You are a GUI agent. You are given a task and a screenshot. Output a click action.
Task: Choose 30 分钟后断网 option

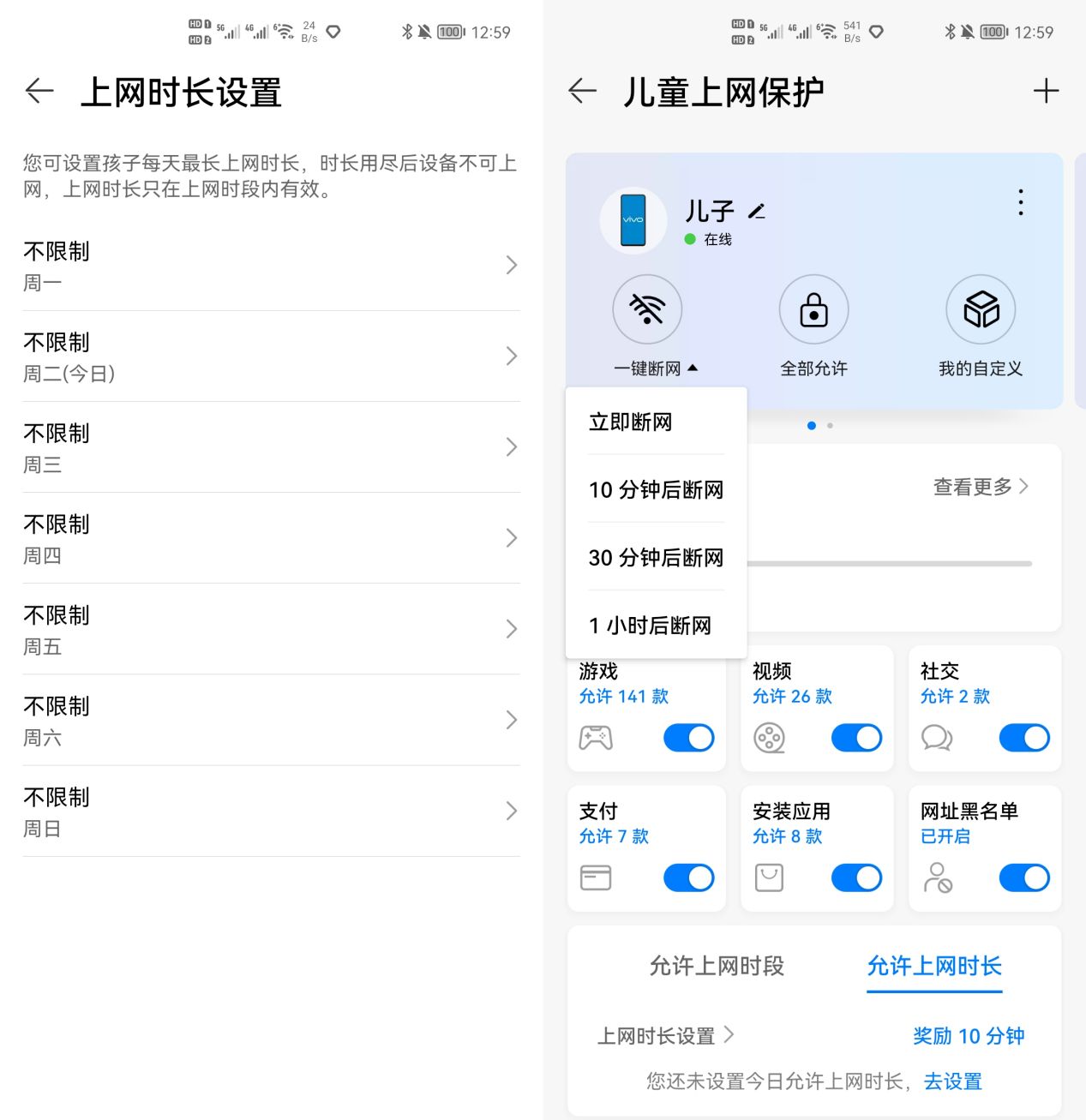(656, 558)
